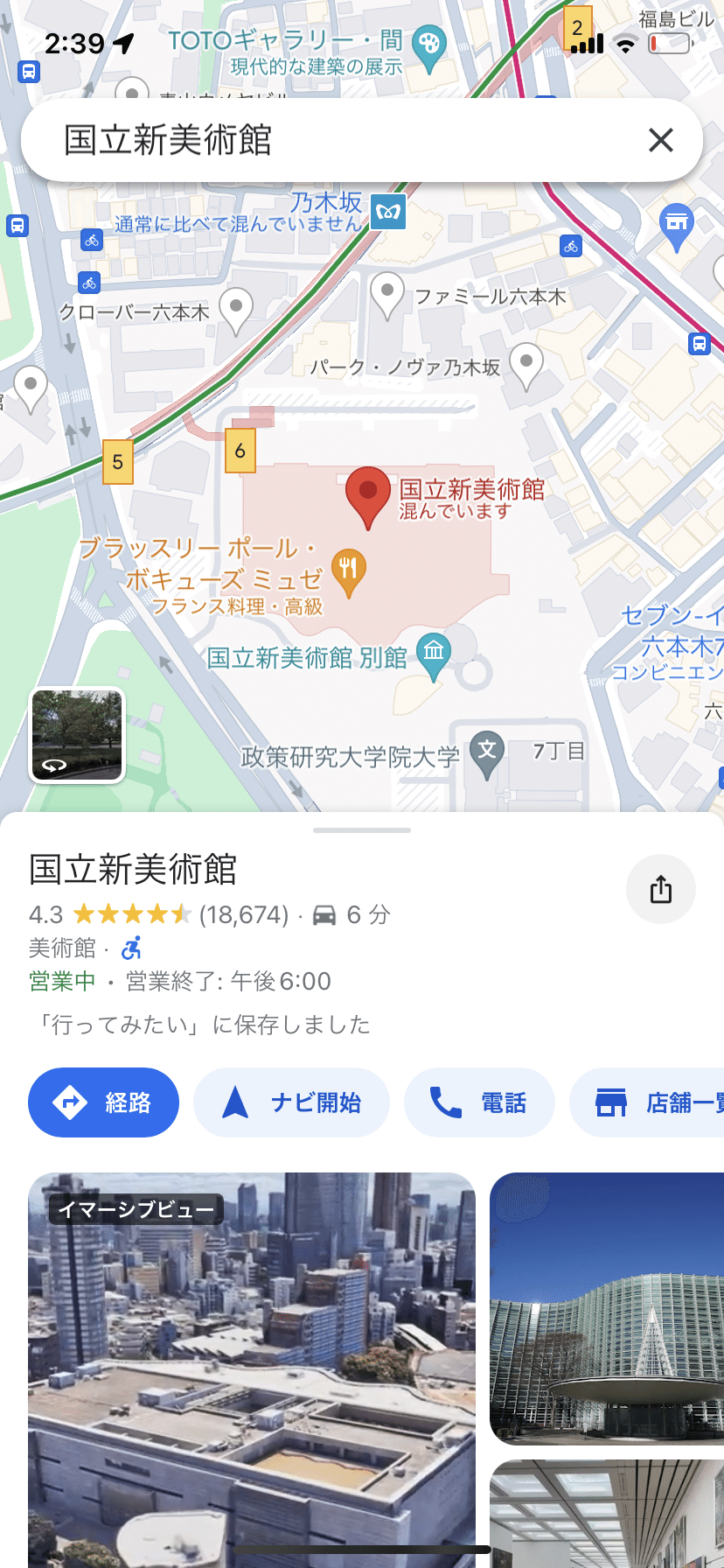Screen dimensions: 724x1568
Task: Get directions with the 経路 button
Action: point(103,1102)
